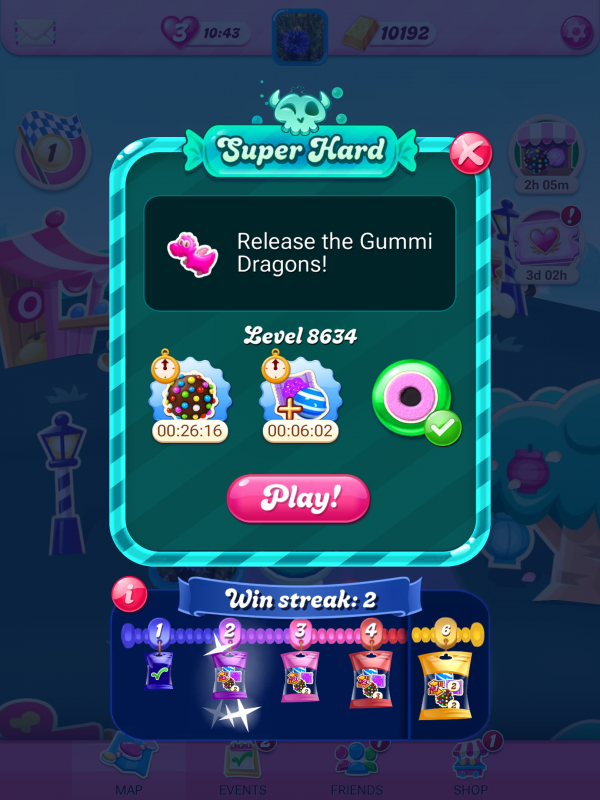Open the mail inbox
The width and height of the screenshot is (600, 800).
[32, 31]
